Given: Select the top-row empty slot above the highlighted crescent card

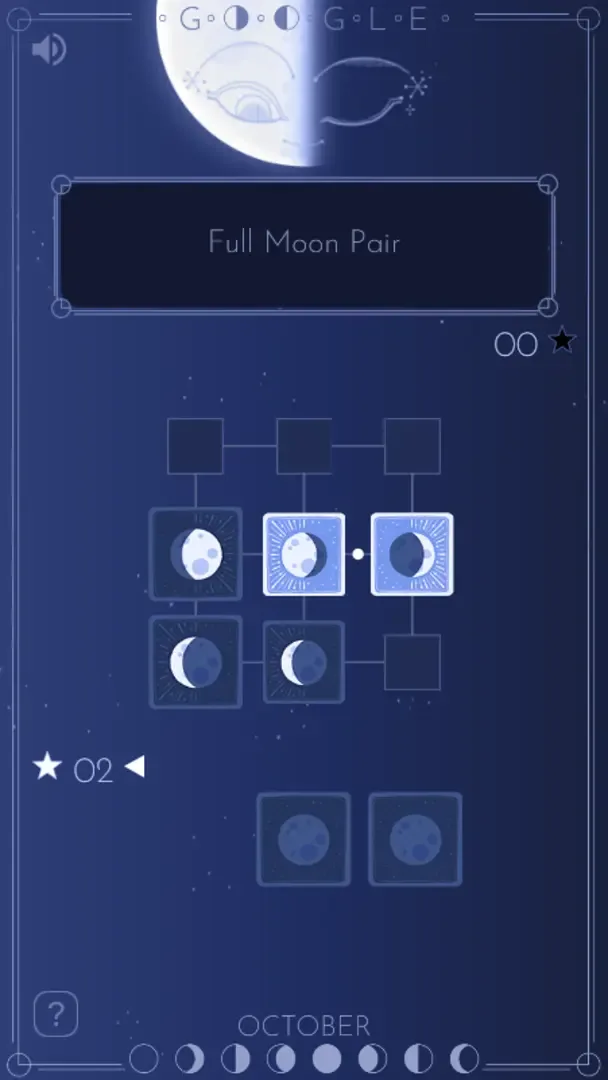Looking at the screenshot, I should (412, 446).
